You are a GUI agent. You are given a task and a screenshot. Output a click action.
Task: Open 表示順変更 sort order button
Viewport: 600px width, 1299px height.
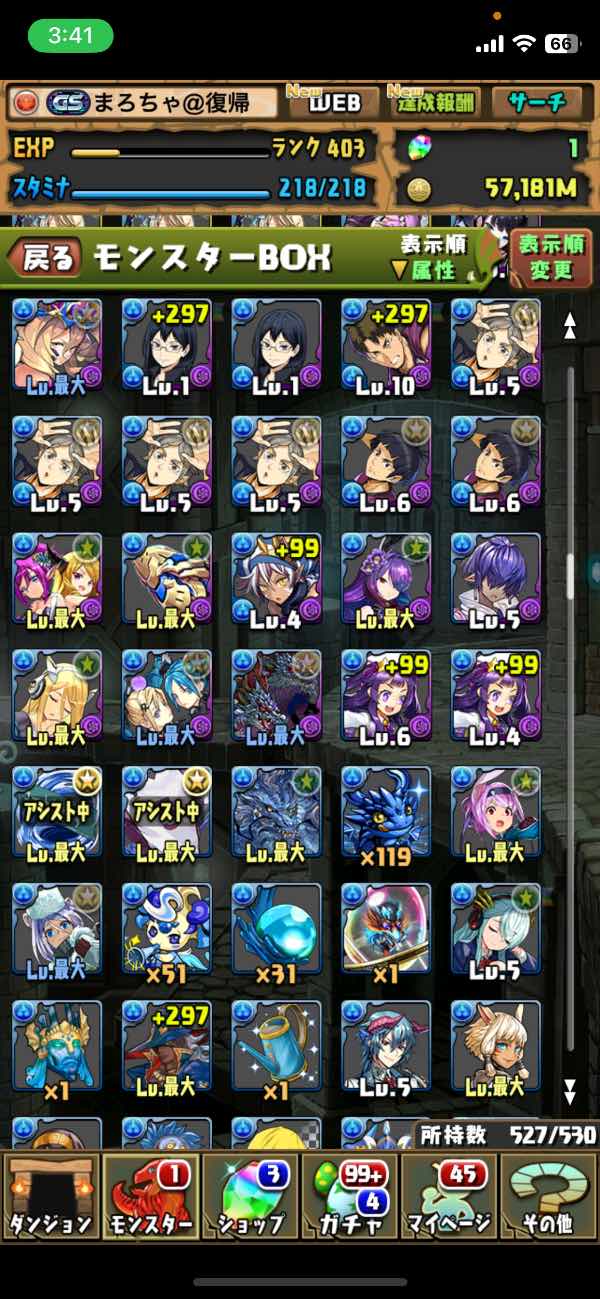tap(549, 257)
